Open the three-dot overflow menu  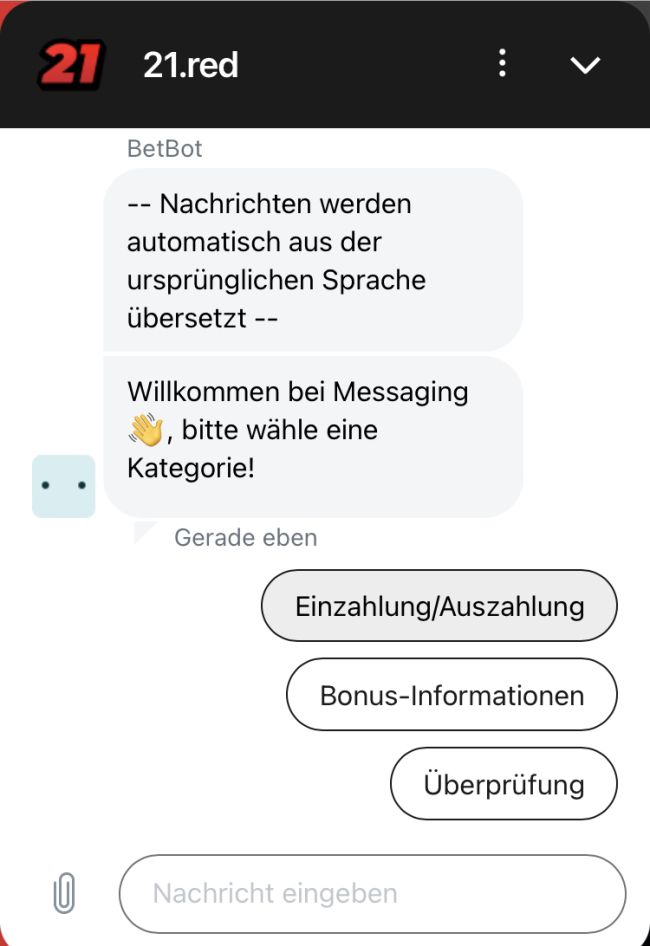pyautogui.click(x=502, y=64)
